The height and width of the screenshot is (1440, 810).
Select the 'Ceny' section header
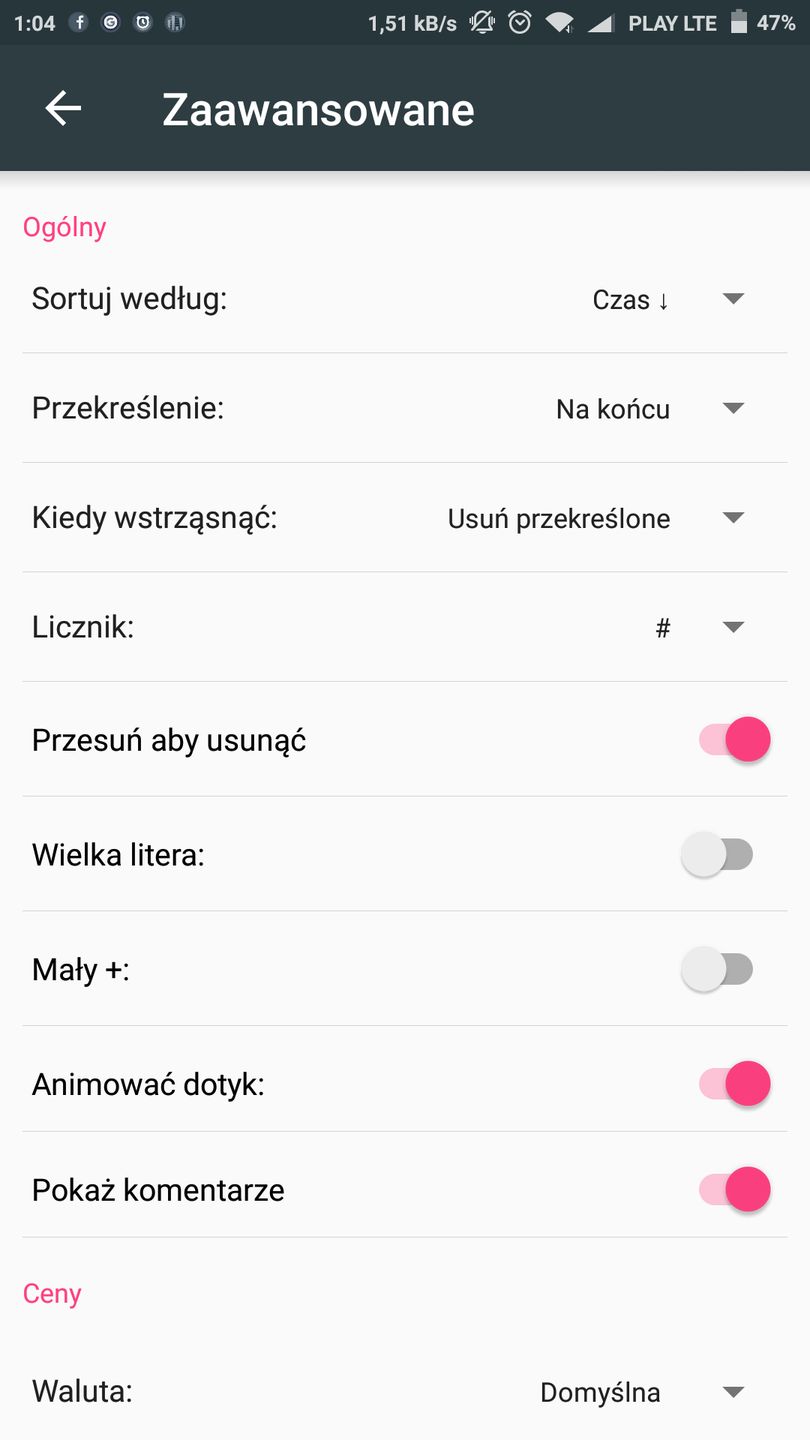click(x=51, y=1294)
